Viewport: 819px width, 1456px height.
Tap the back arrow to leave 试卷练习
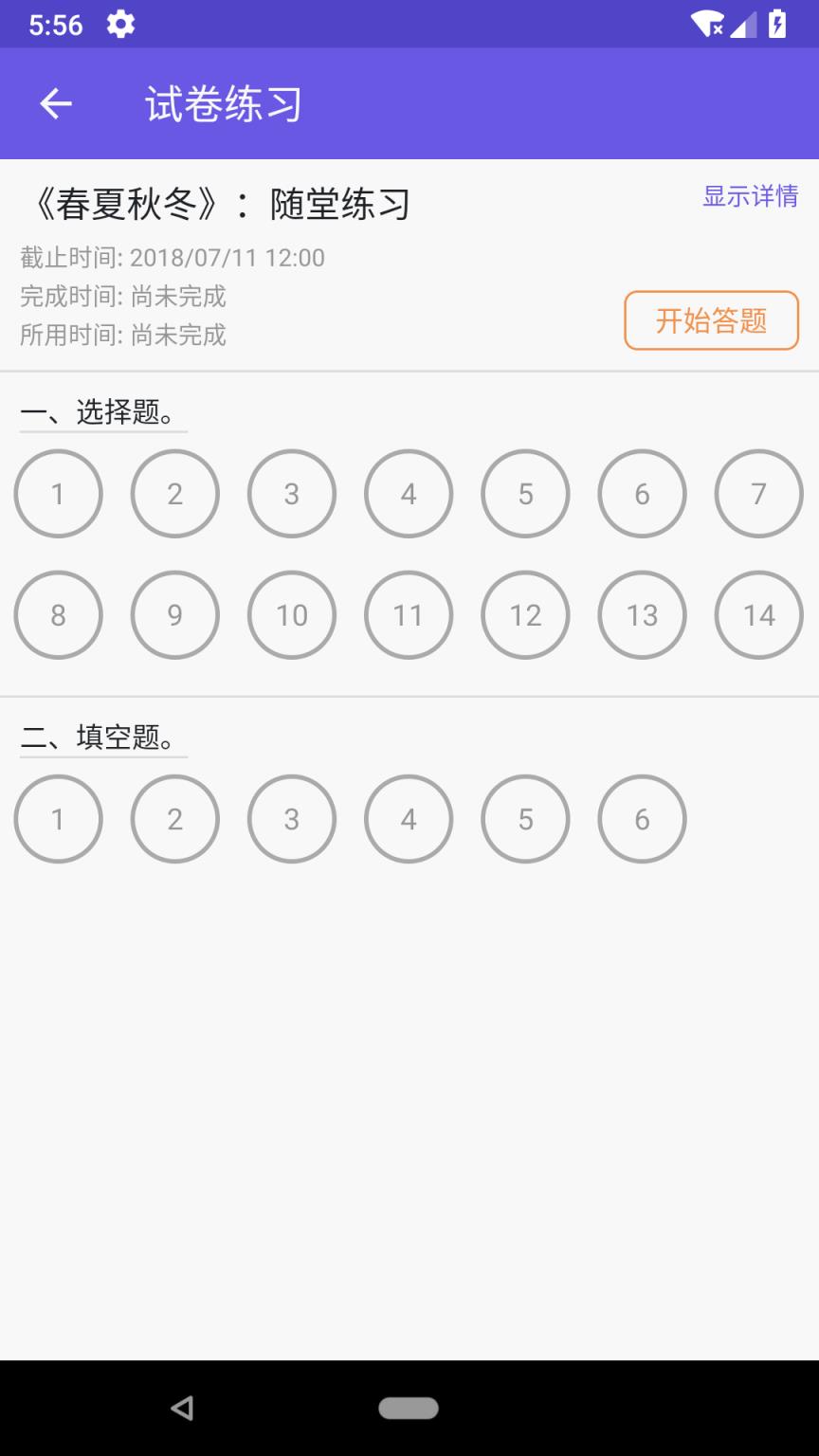point(55,102)
